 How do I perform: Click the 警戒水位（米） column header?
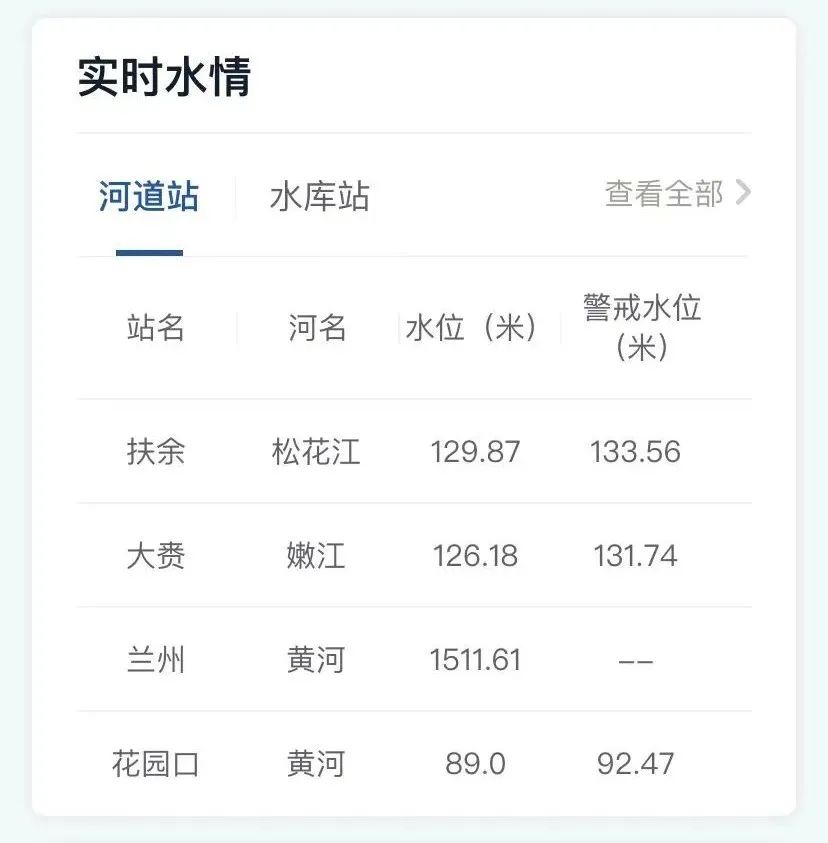pos(640,327)
